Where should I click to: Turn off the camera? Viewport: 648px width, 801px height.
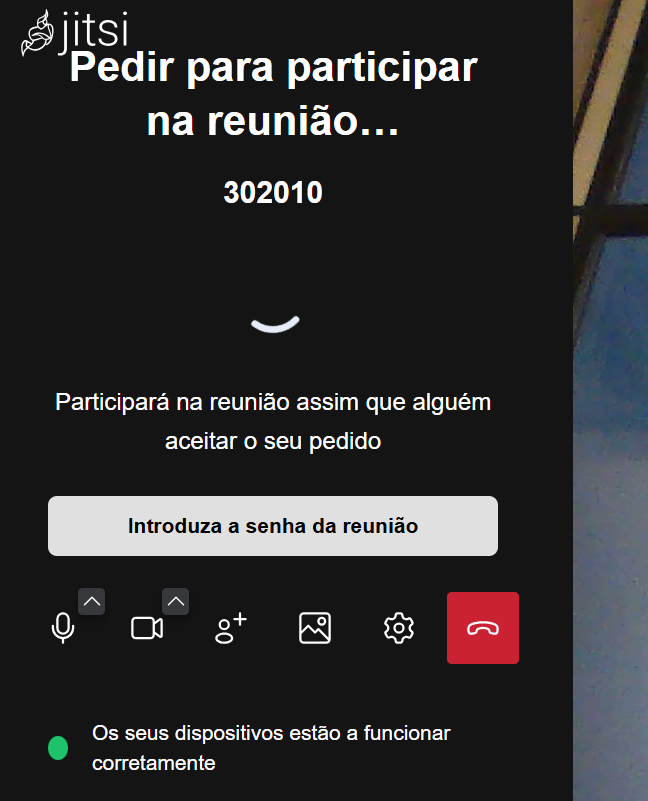pyautogui.click(x=146, y=628)
